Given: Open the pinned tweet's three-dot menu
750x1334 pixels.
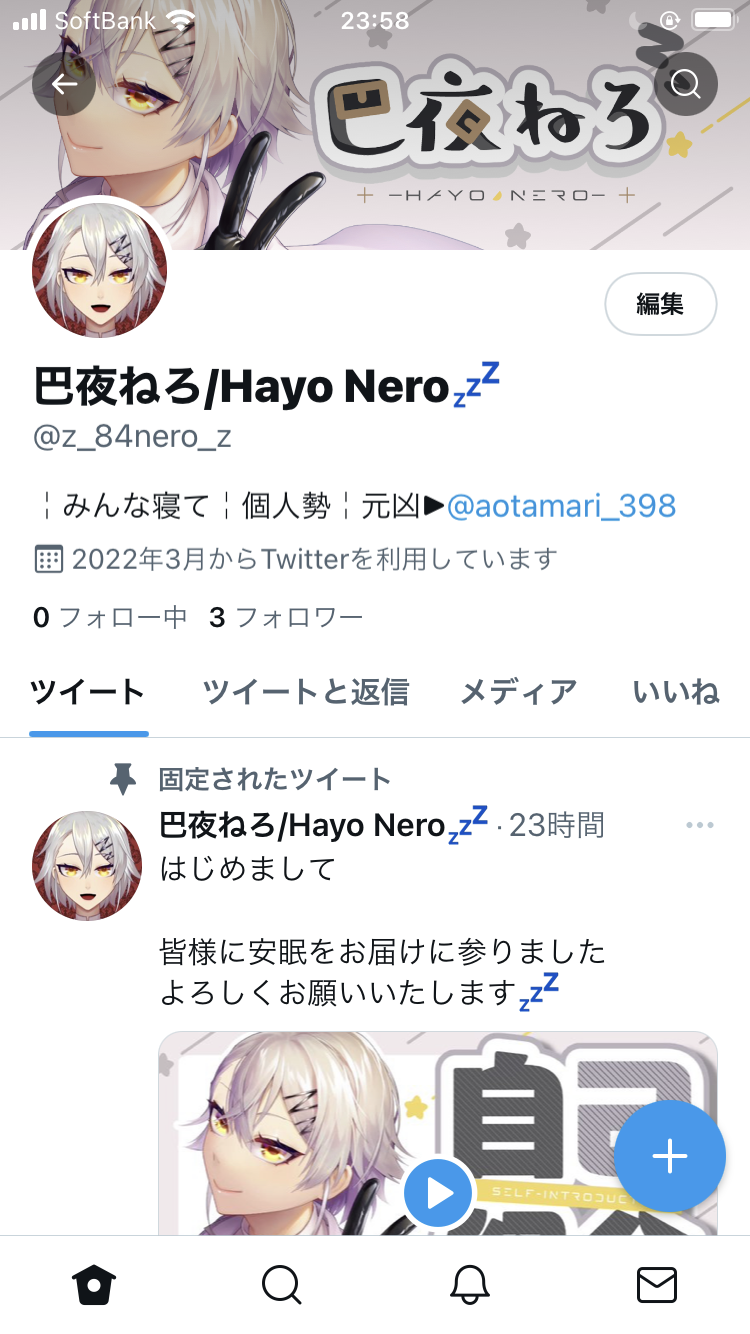Looking at the screenshot, I should pyautogui.click(x=700, y=825).
